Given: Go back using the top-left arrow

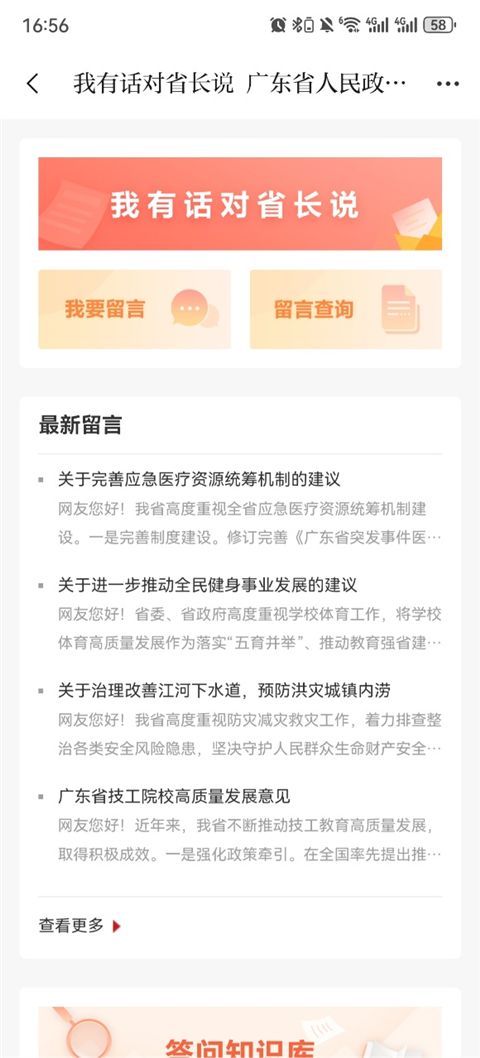Looking at the screenshot, I should point(32,84).
